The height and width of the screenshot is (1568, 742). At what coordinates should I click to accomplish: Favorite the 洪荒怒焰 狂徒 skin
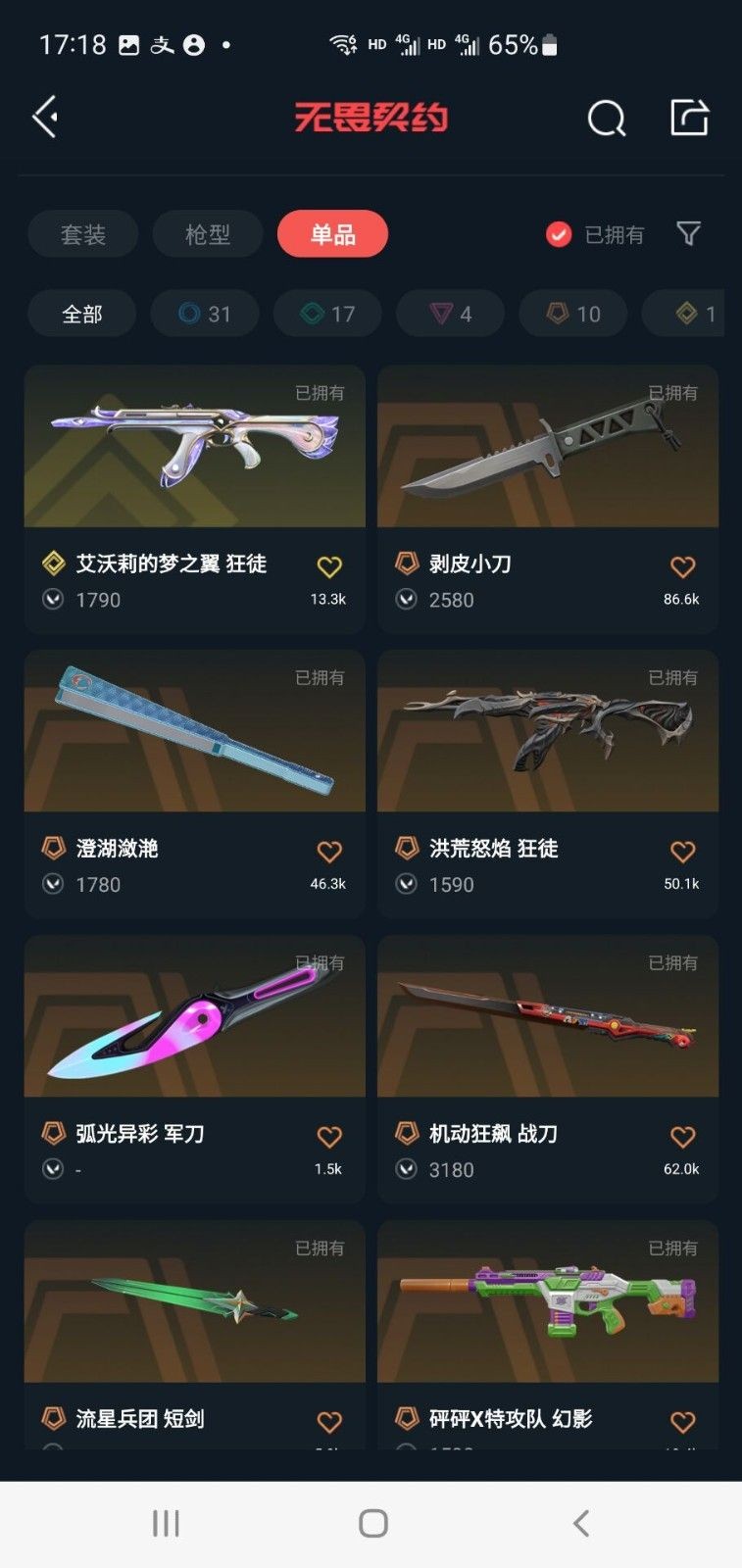pos(682,852)
